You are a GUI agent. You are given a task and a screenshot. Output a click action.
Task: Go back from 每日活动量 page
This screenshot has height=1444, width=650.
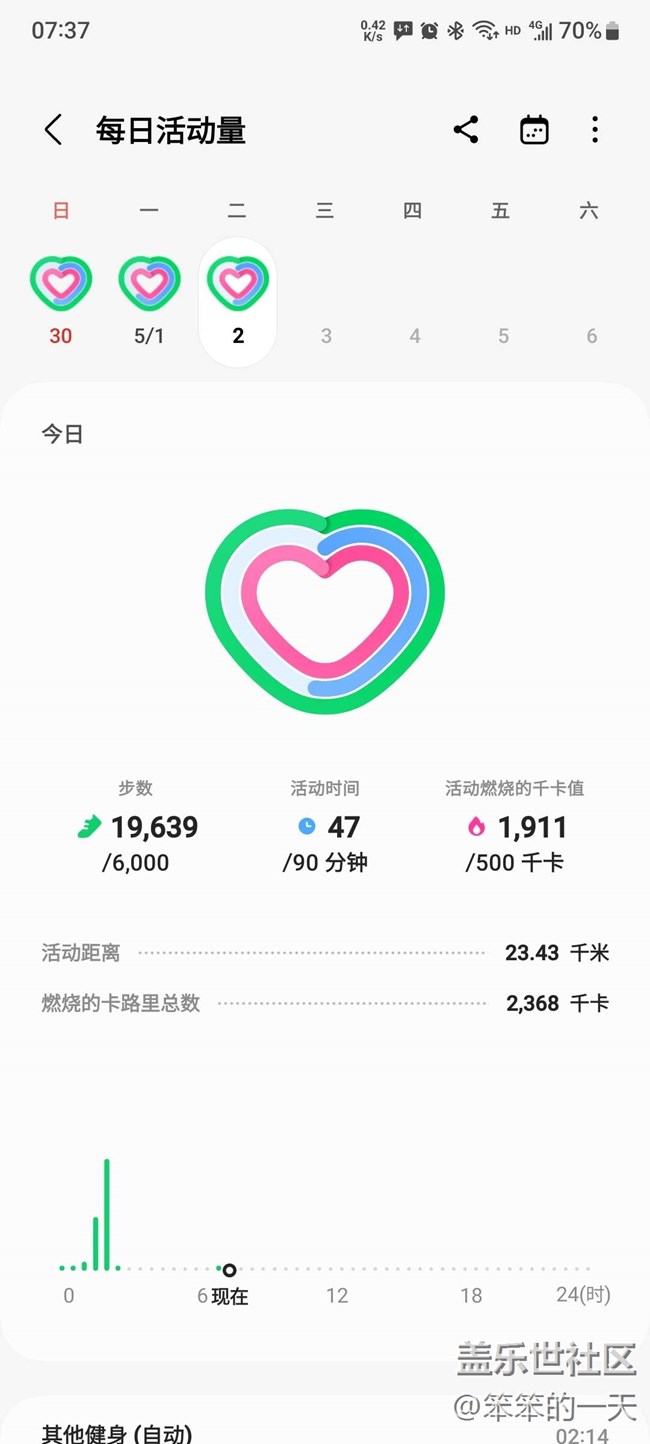[x=54, y=130]
